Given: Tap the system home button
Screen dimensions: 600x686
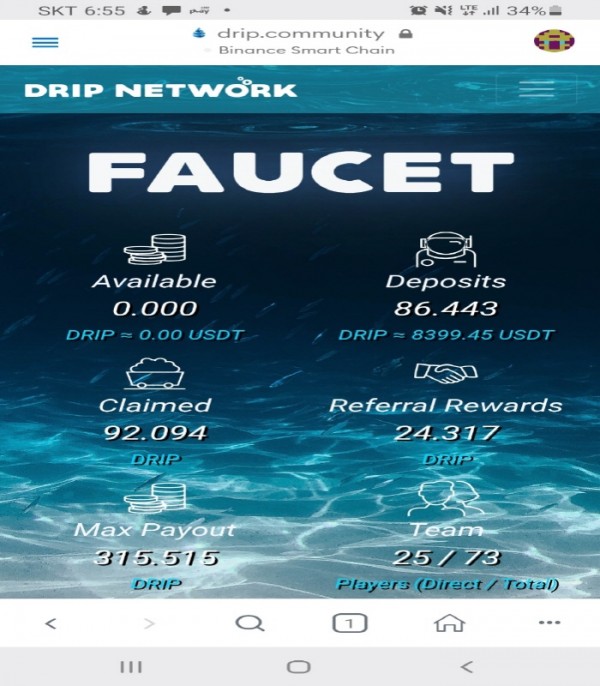Looking at the screenshot, I should pos(298,666).
